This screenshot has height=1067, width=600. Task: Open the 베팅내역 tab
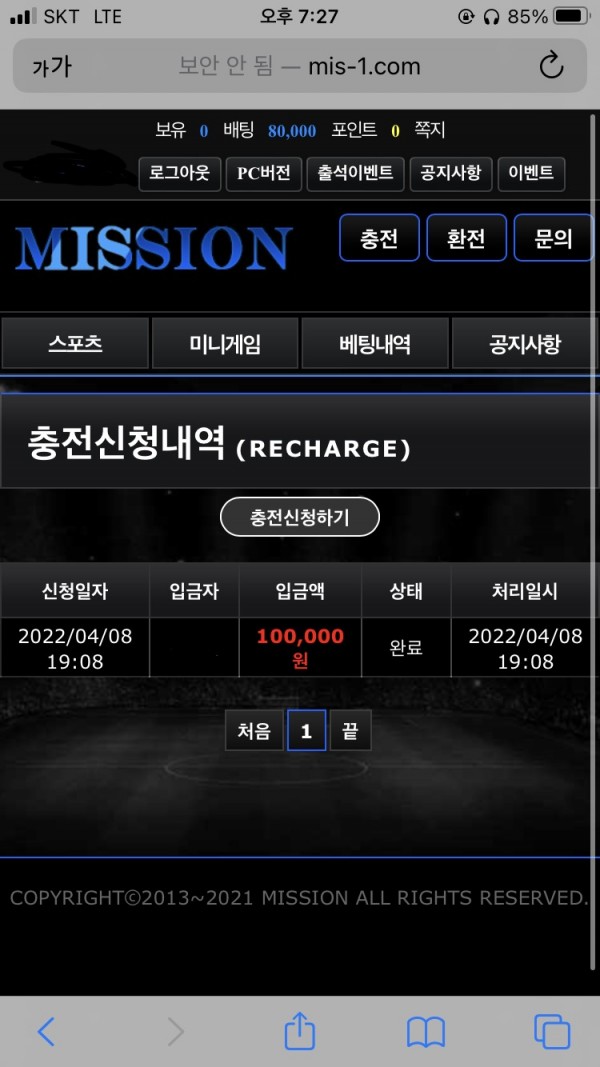pyautogui.click(x=375, y=344)
